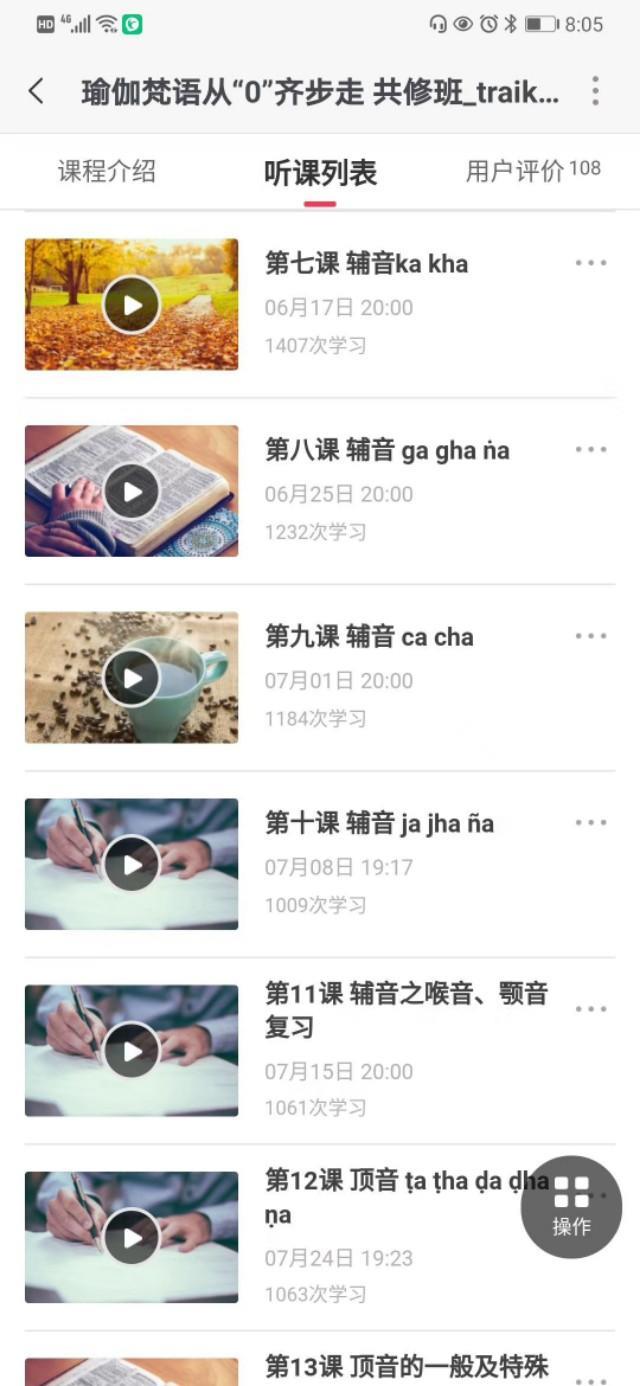The height and width of the screenshot is (1386, 640).
Task: Open lesson 第八课 辅音 ga gha ṅa
Action: click(387, 451)
